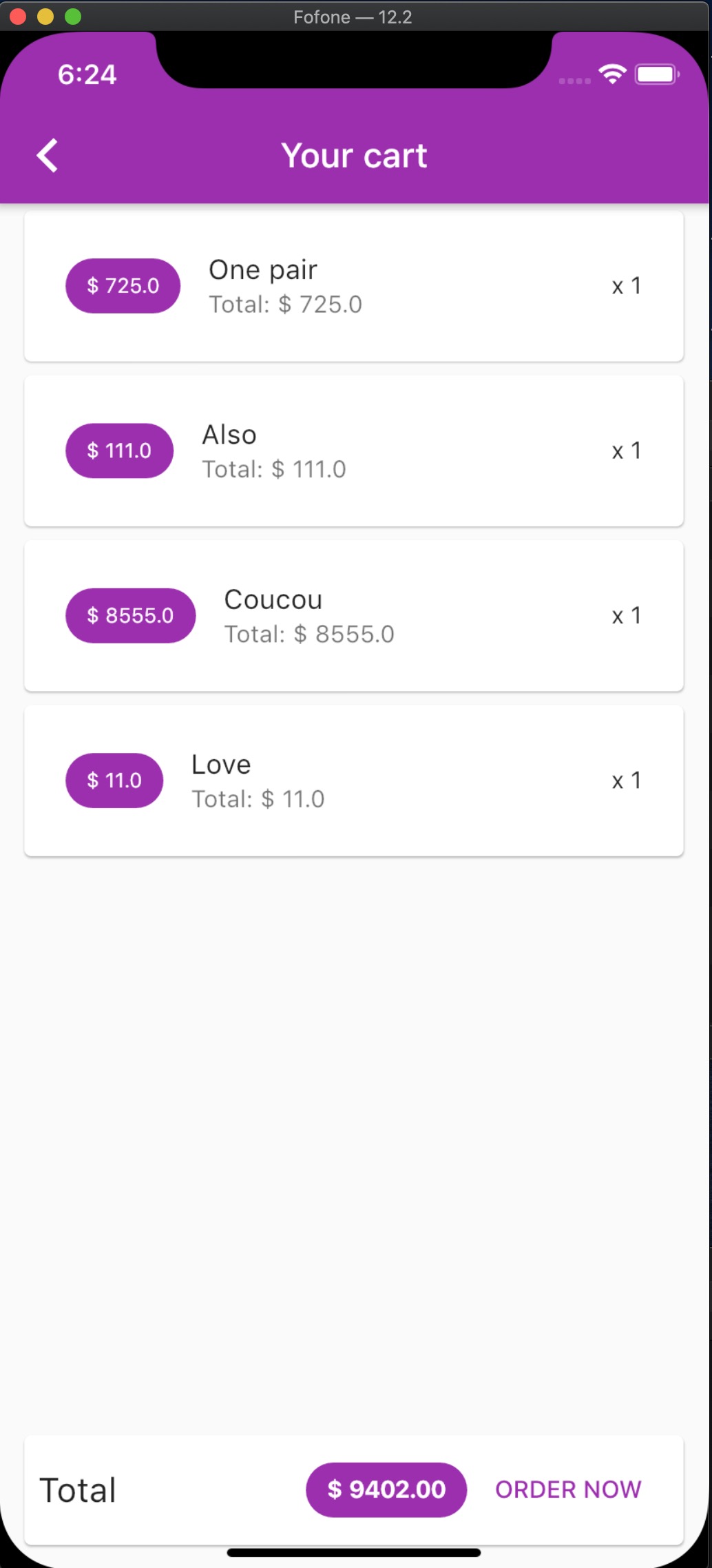This screenshot has height=1568, width=712.
Task: Tap the Coucou cart item
Action: [x=354, y=616]
